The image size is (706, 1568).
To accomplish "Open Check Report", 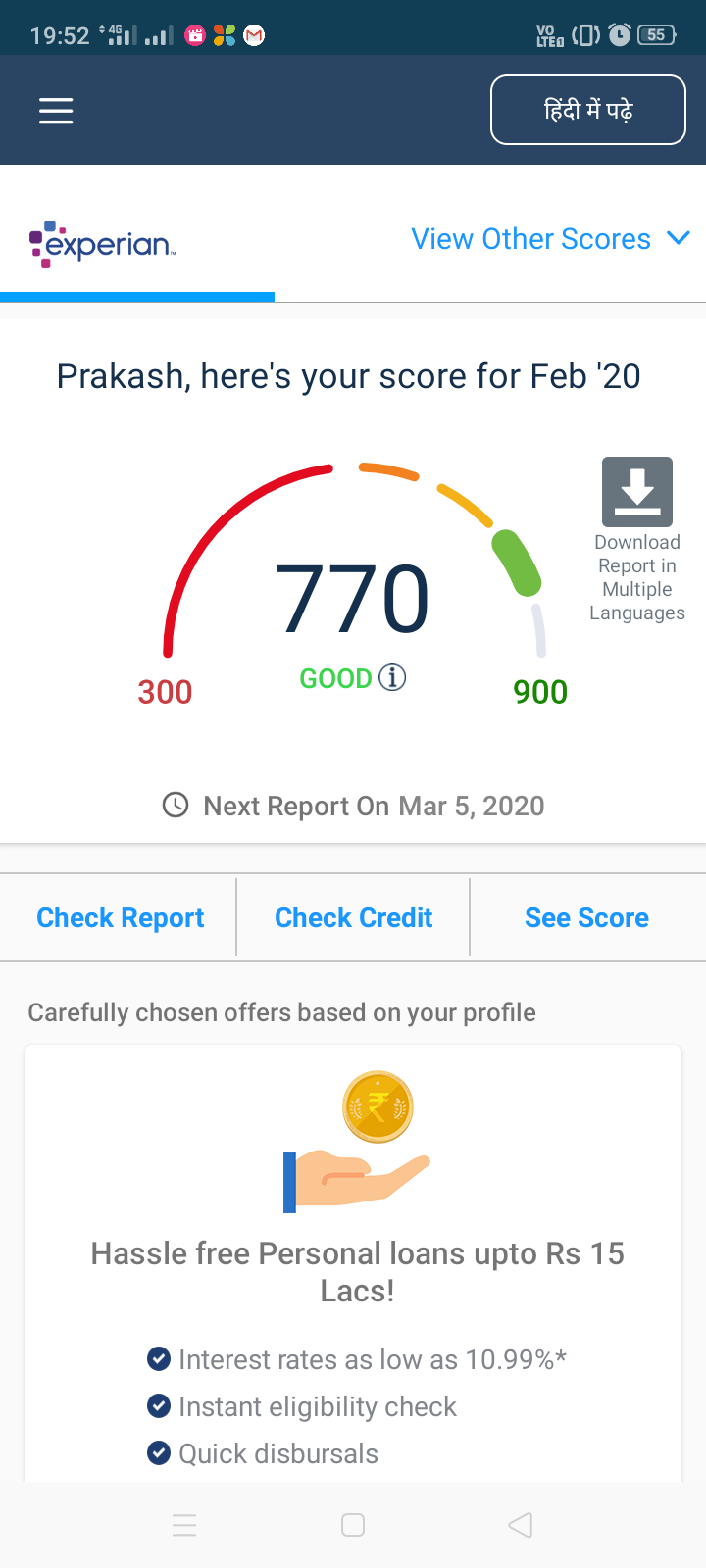I will click(120, 918).
